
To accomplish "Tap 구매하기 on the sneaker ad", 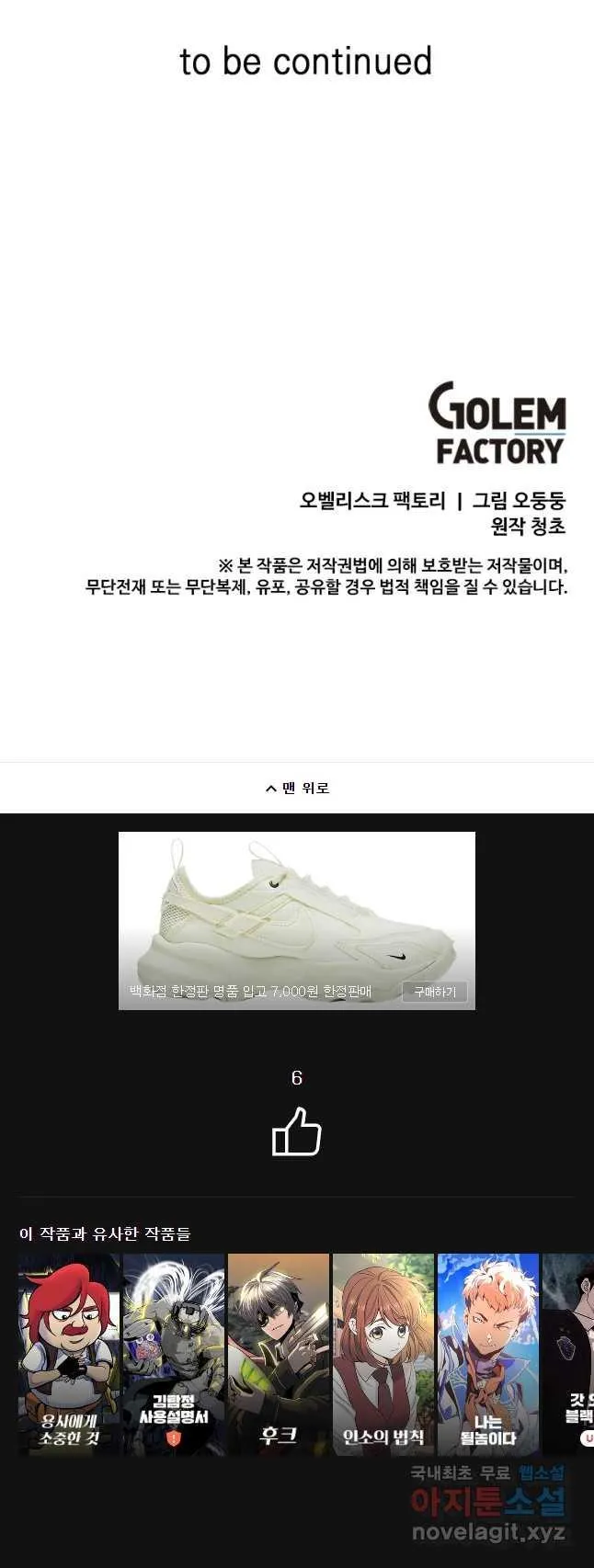I will [x=435, y=992].
